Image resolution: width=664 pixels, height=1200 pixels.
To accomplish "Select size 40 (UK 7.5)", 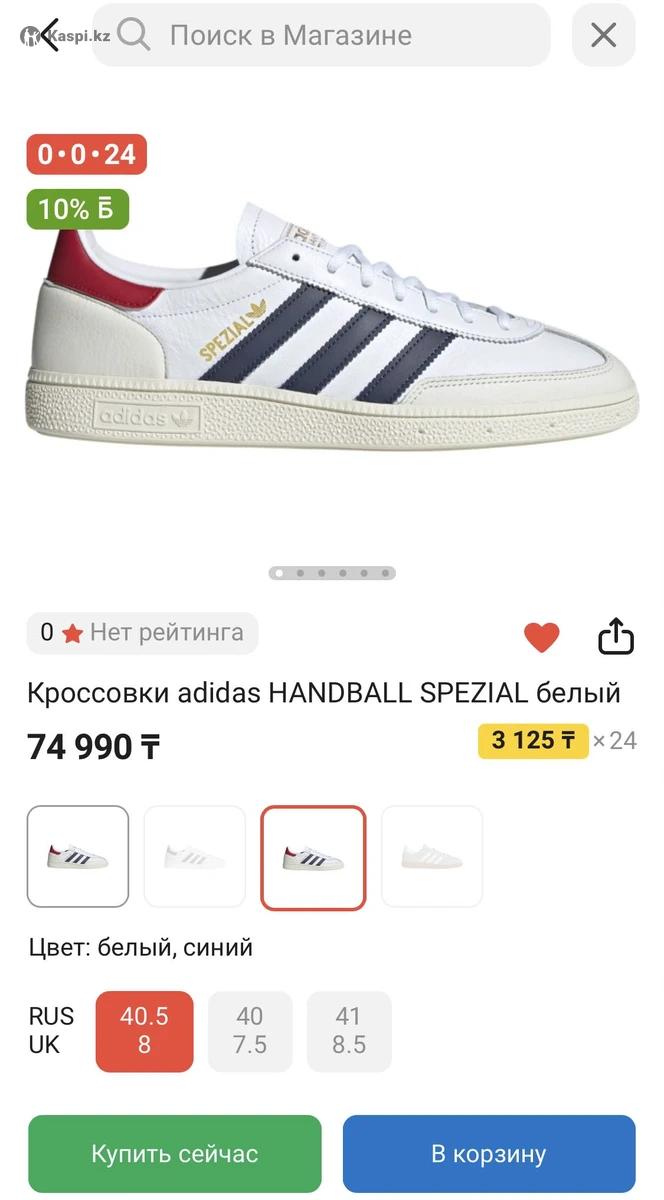I will coord(250,1031).
